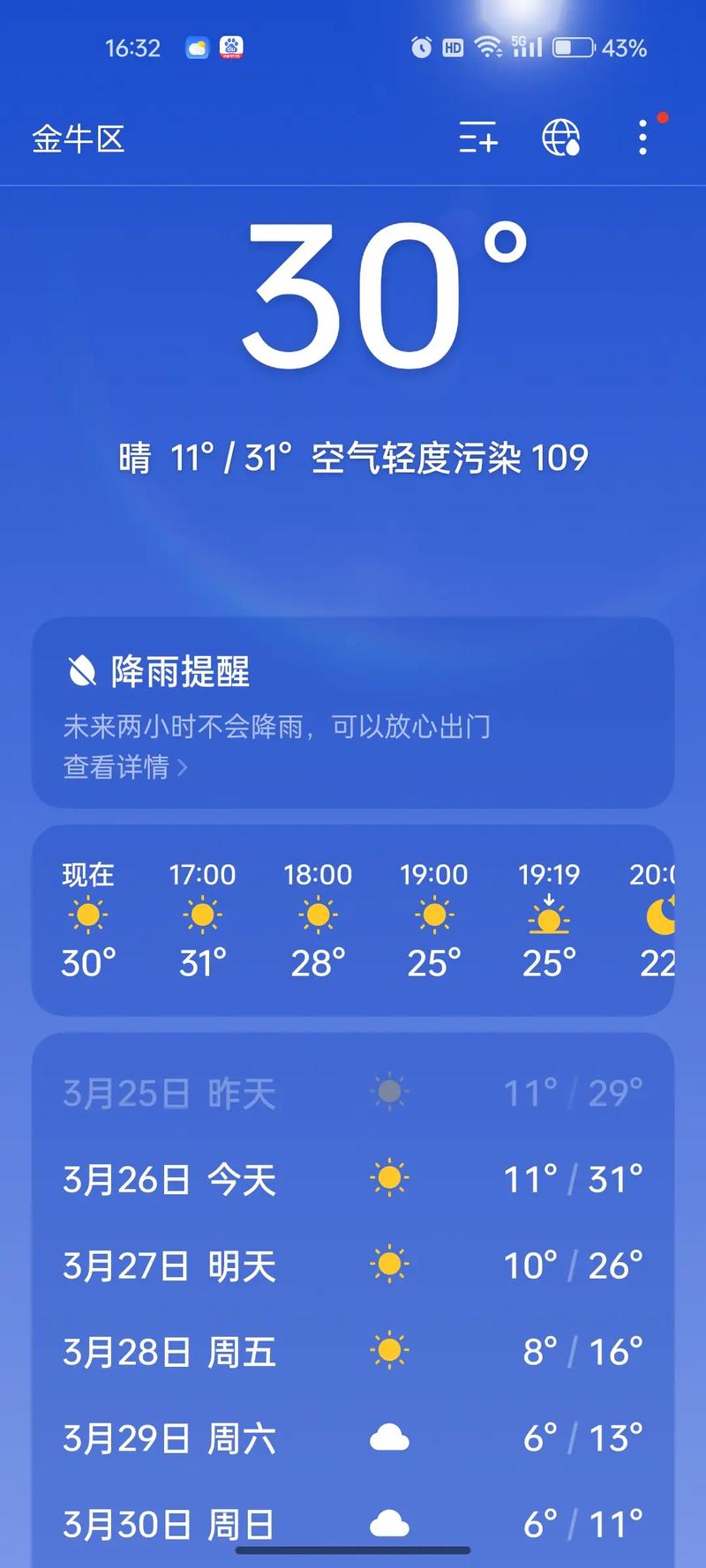This screenshot has height=1568, width=706.
Task: Tap the Wi-Fi indicator in status bar
Action: (x=487, y=47)
